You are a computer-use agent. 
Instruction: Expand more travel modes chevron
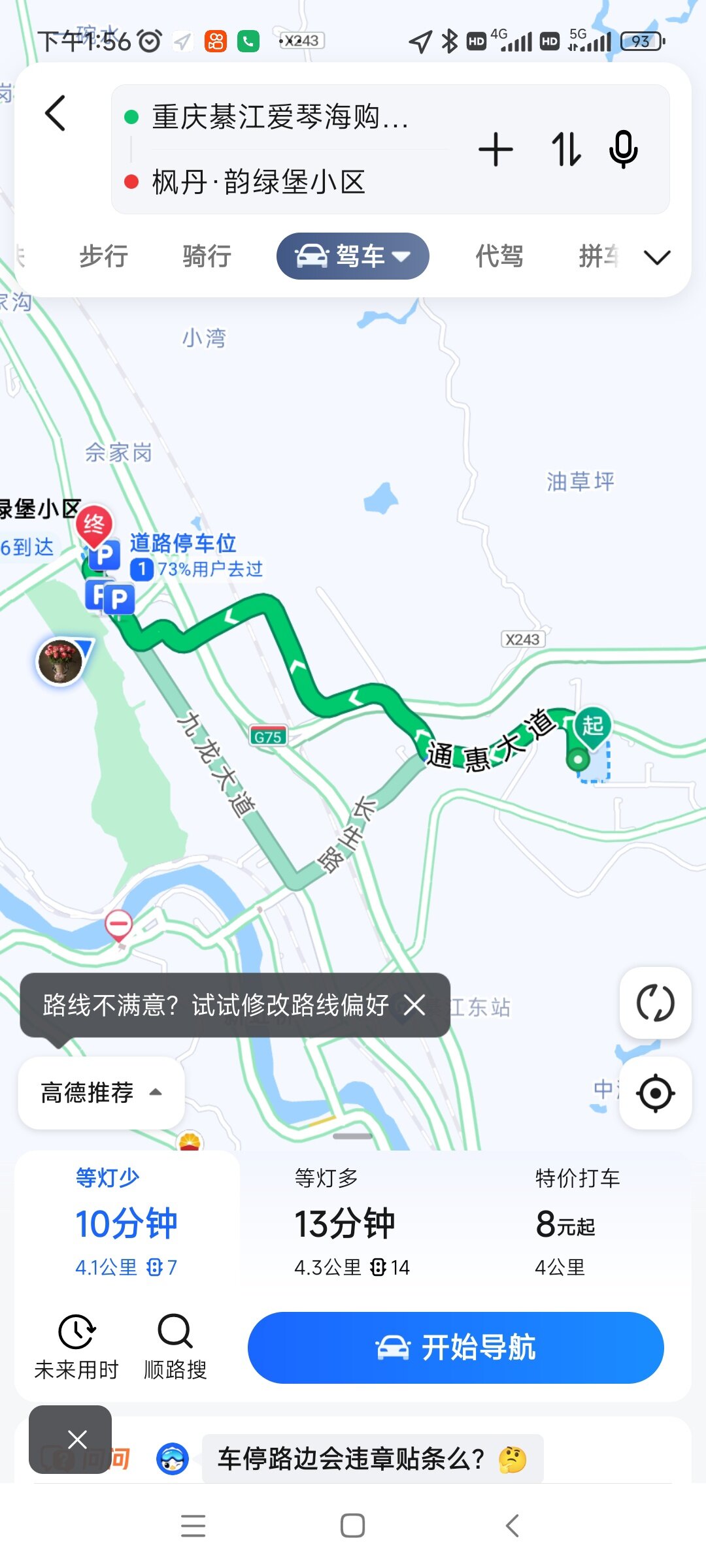tap(657, 257)
